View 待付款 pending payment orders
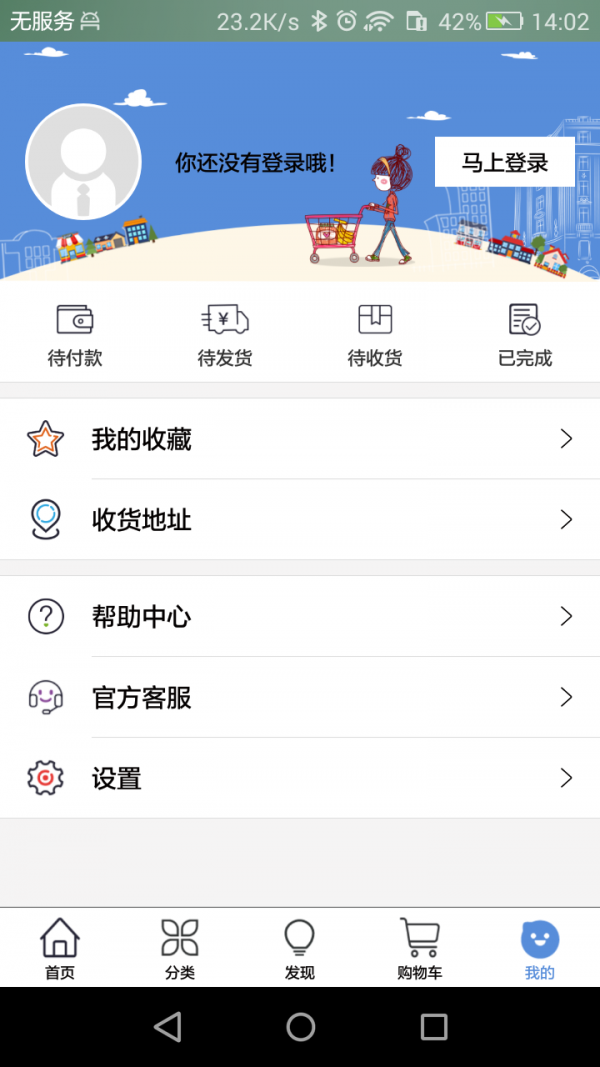600x1067 pixels. [75, 334]
